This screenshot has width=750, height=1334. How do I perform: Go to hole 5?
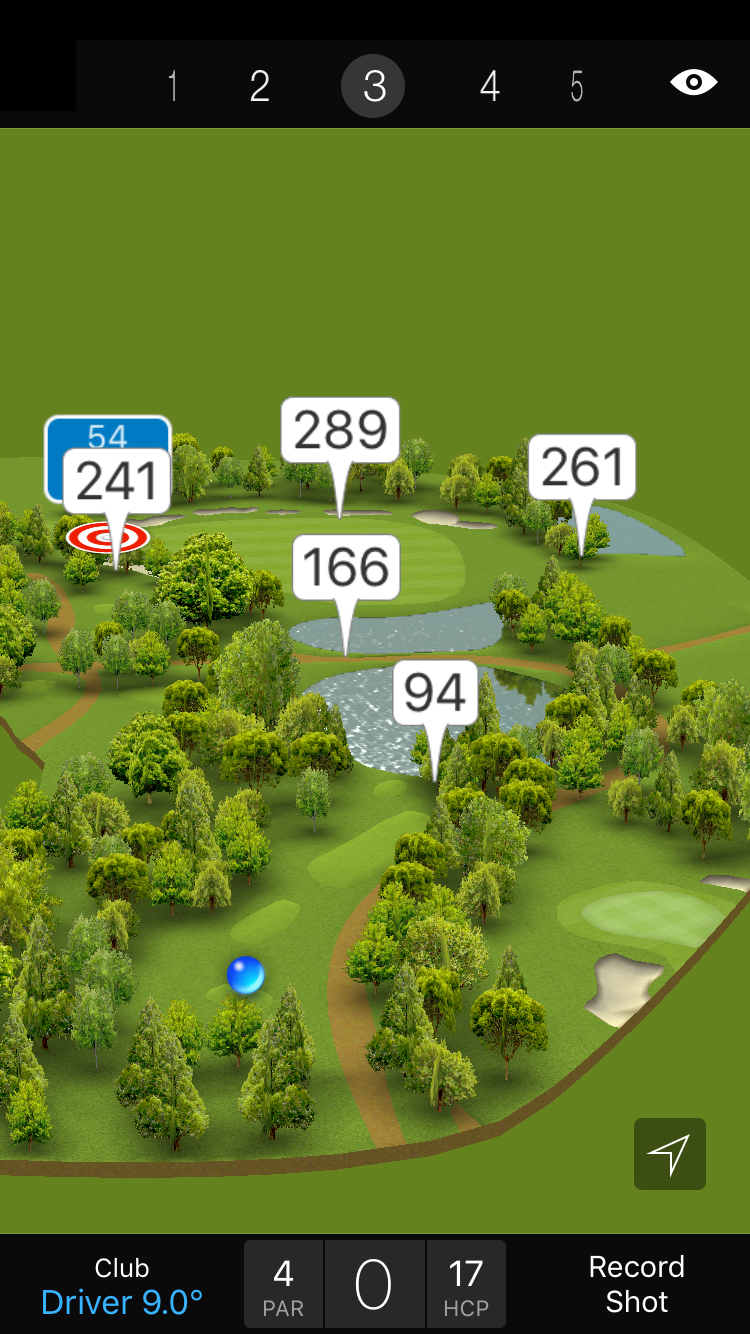point(577,87)
